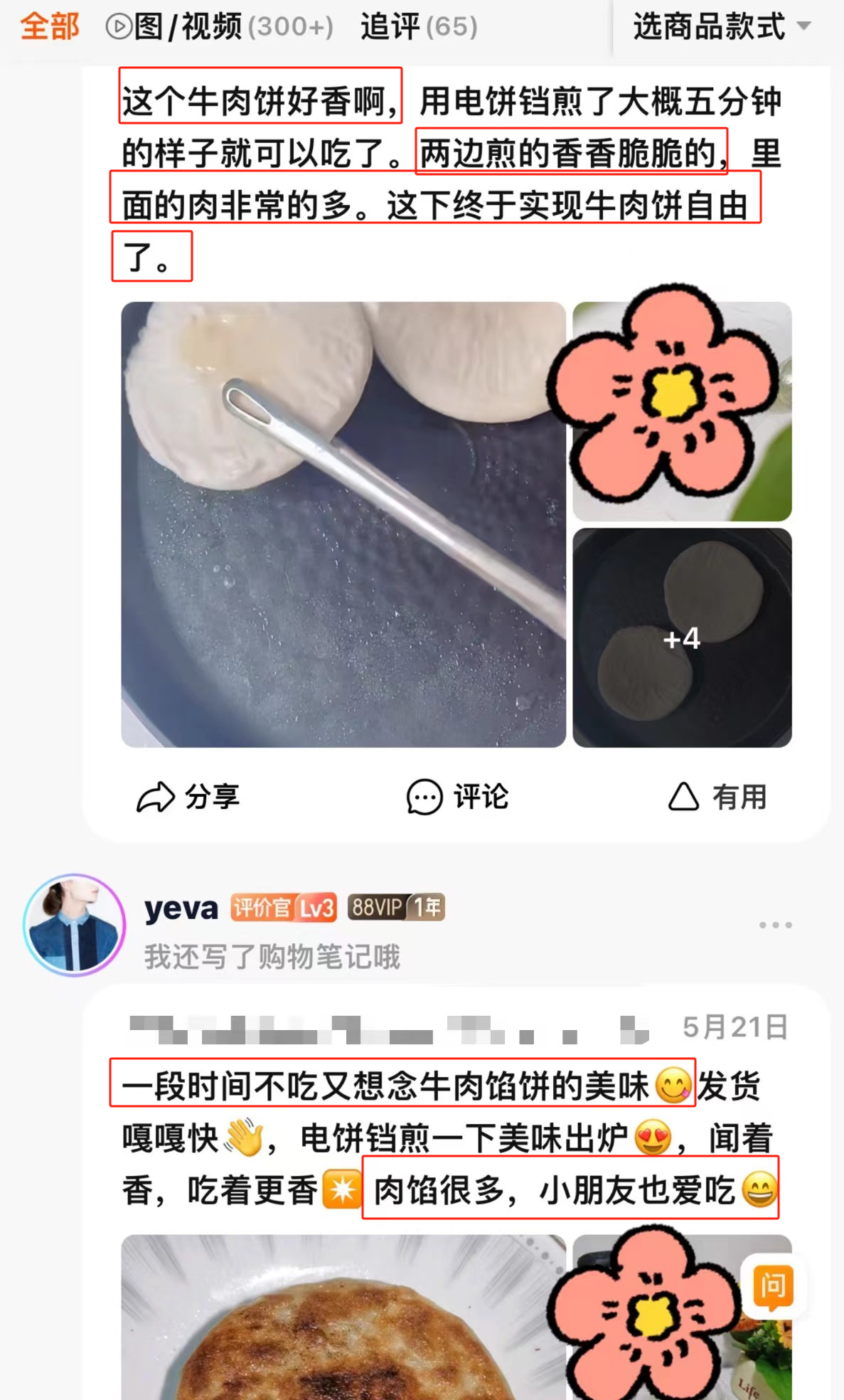Open the 选商品款式 dropdown
The image size is (844, 1400).
721,27
